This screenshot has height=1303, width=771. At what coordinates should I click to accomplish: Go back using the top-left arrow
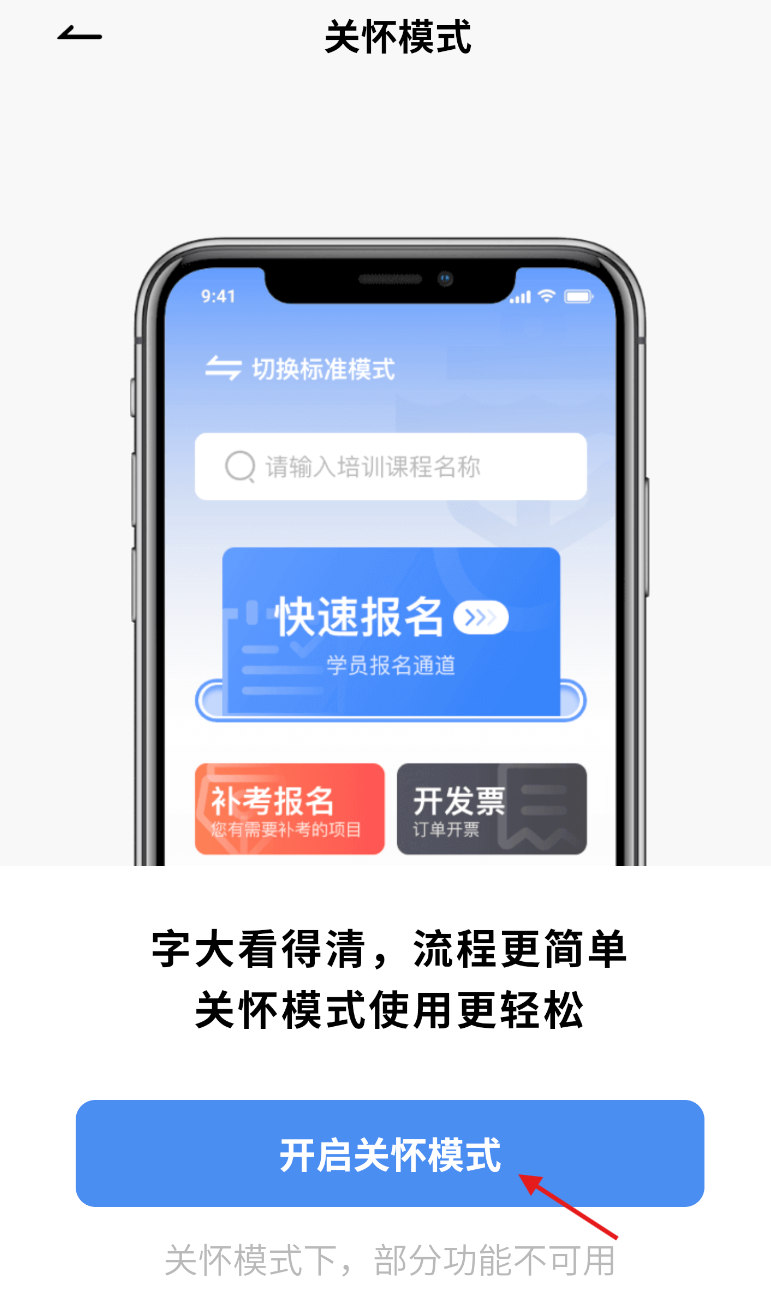79,35
